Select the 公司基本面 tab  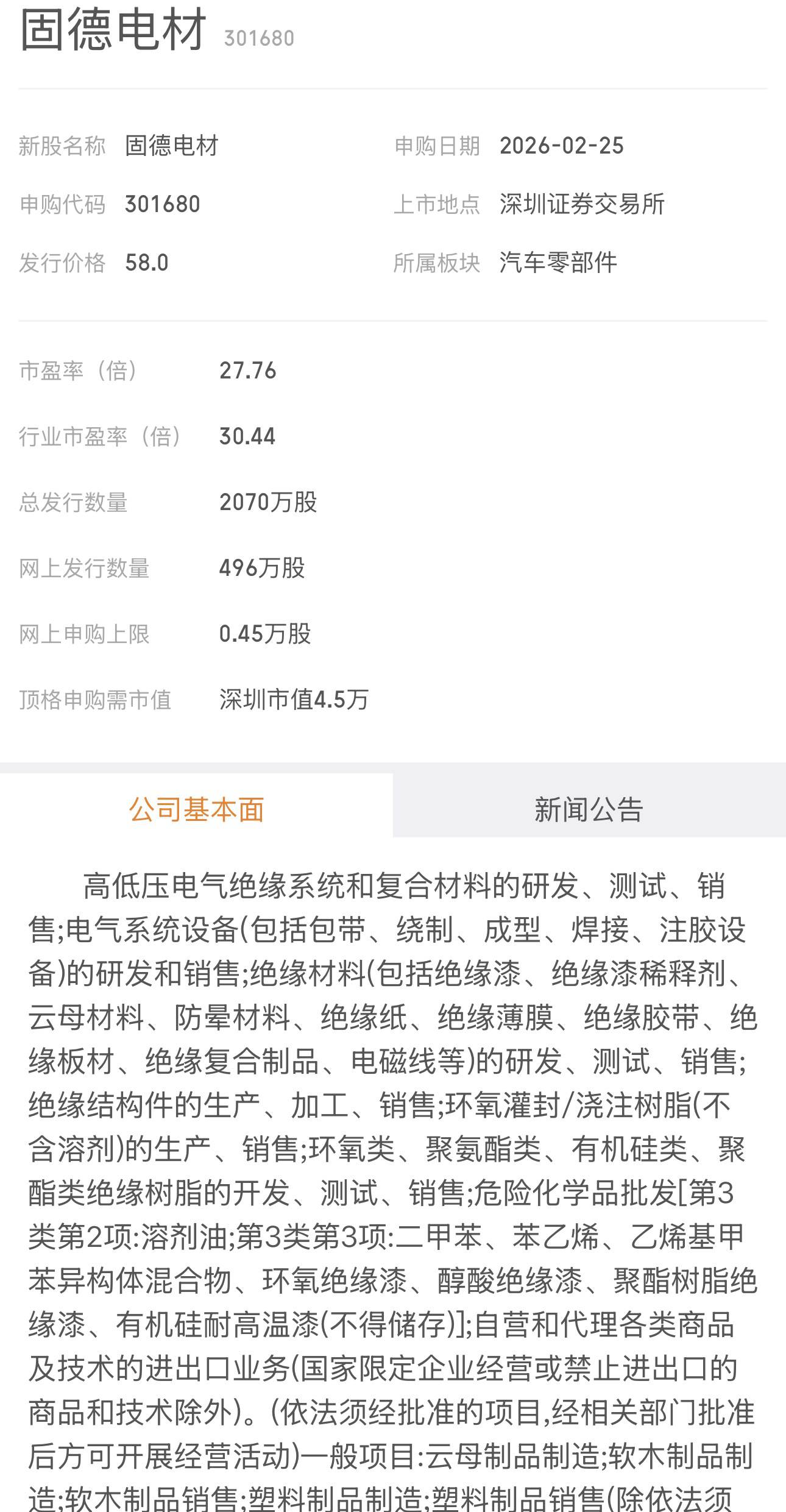(196, 809)
